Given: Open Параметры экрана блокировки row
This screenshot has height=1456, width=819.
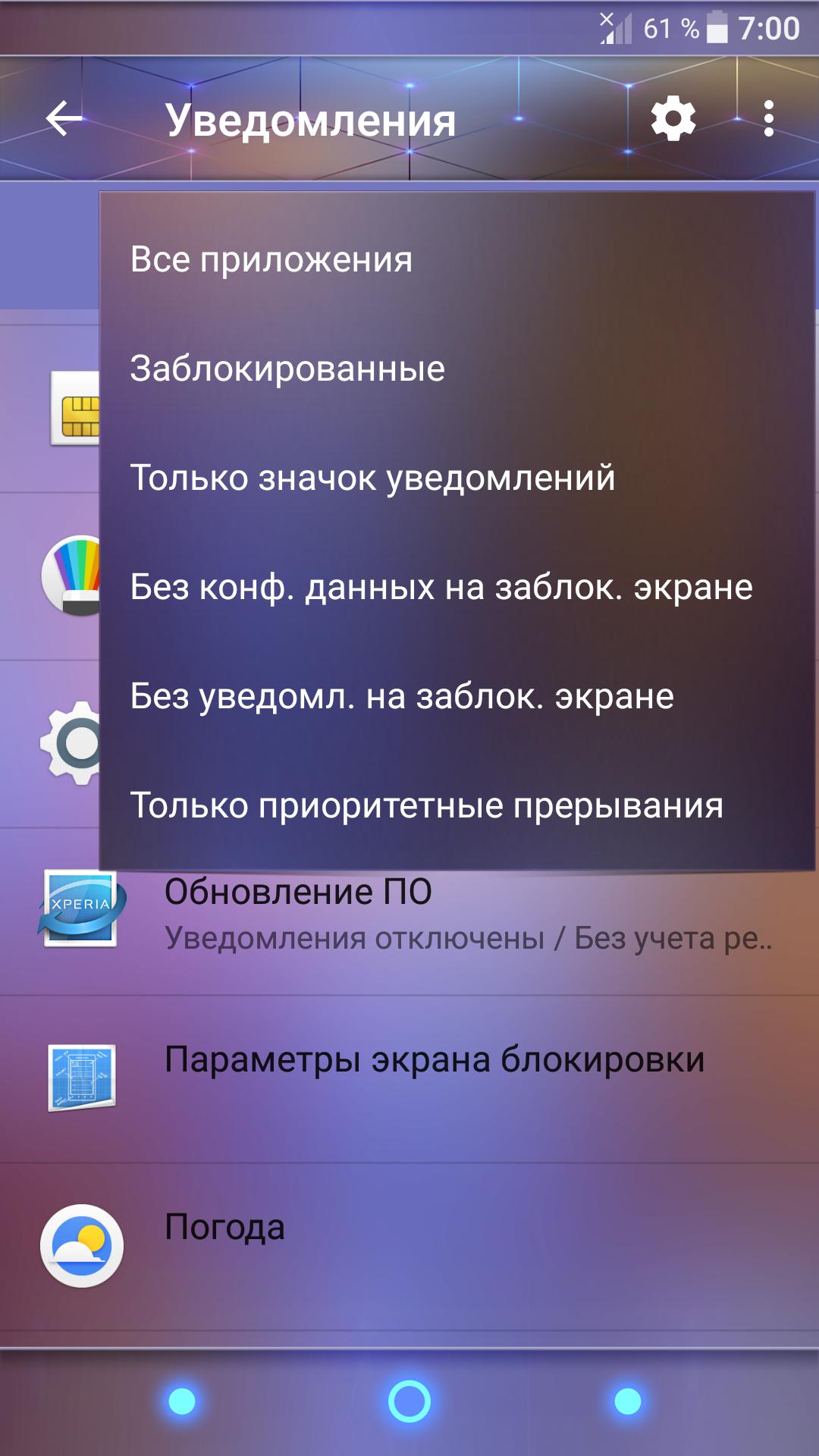Looking at the screenshot, I should click(x=435, y=1060).
